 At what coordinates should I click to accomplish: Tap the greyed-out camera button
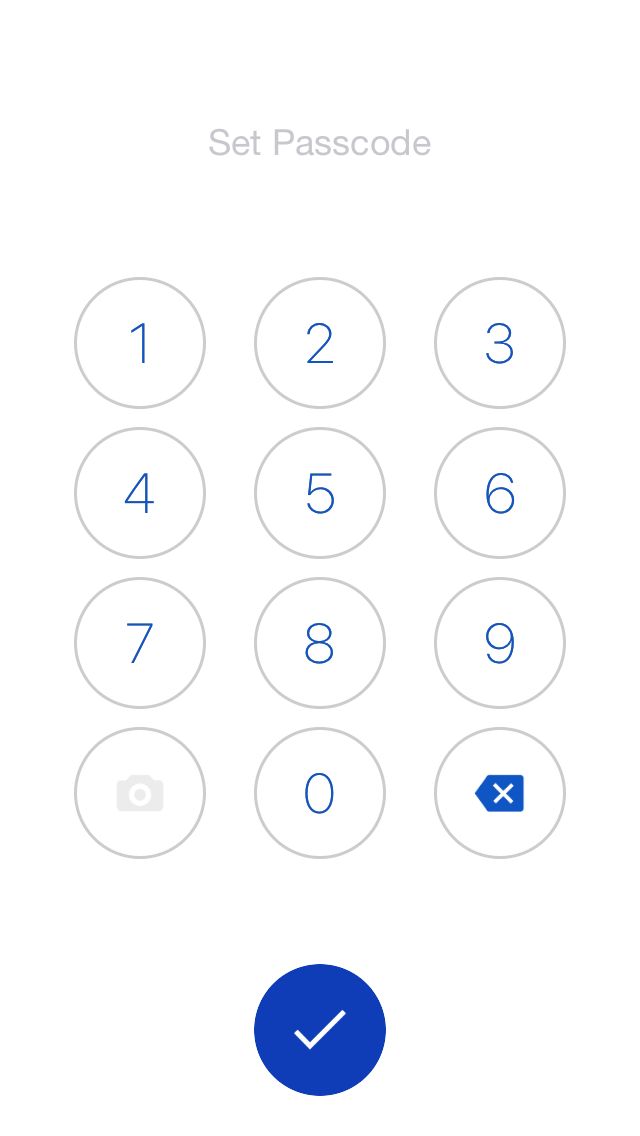pos(140,793)
